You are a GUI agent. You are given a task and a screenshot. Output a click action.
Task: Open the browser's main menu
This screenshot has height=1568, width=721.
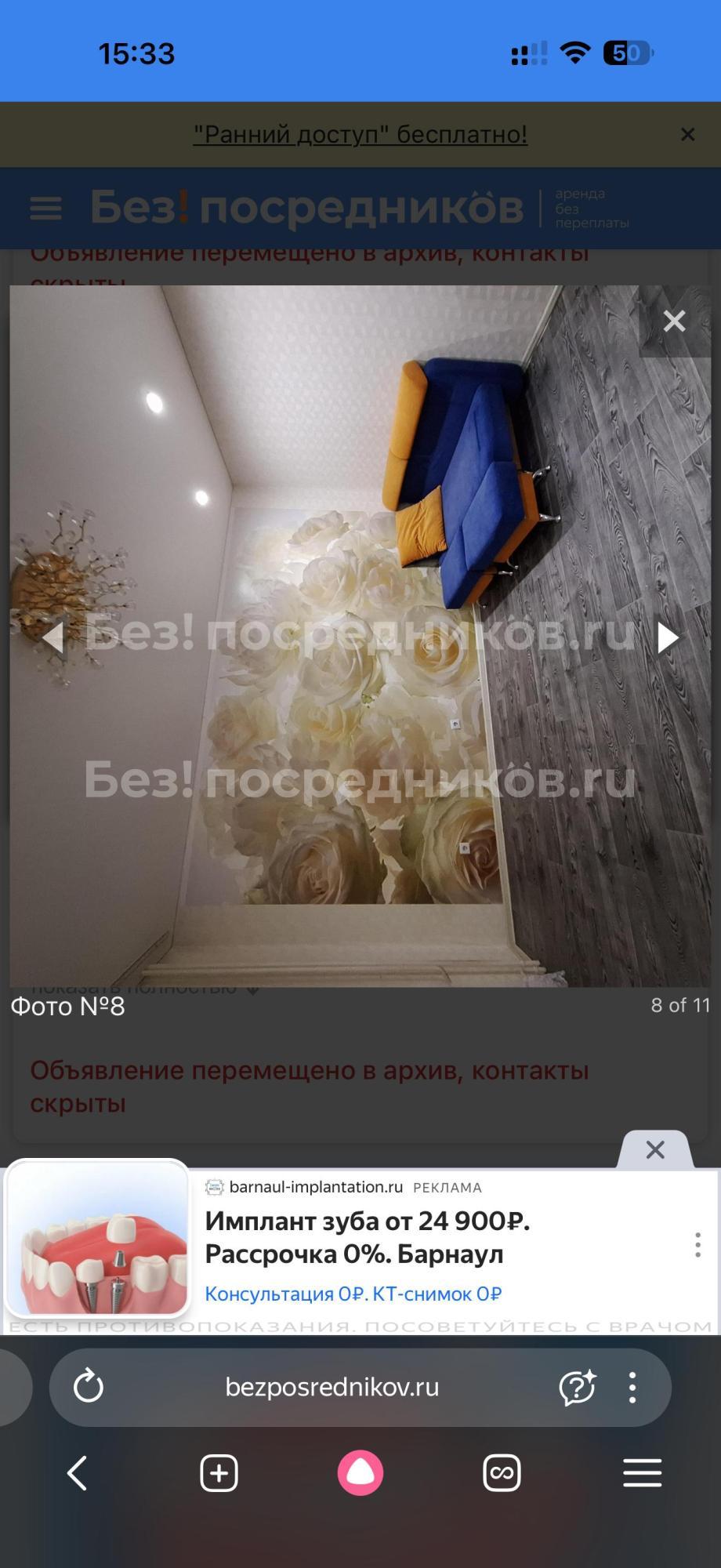643,1473
